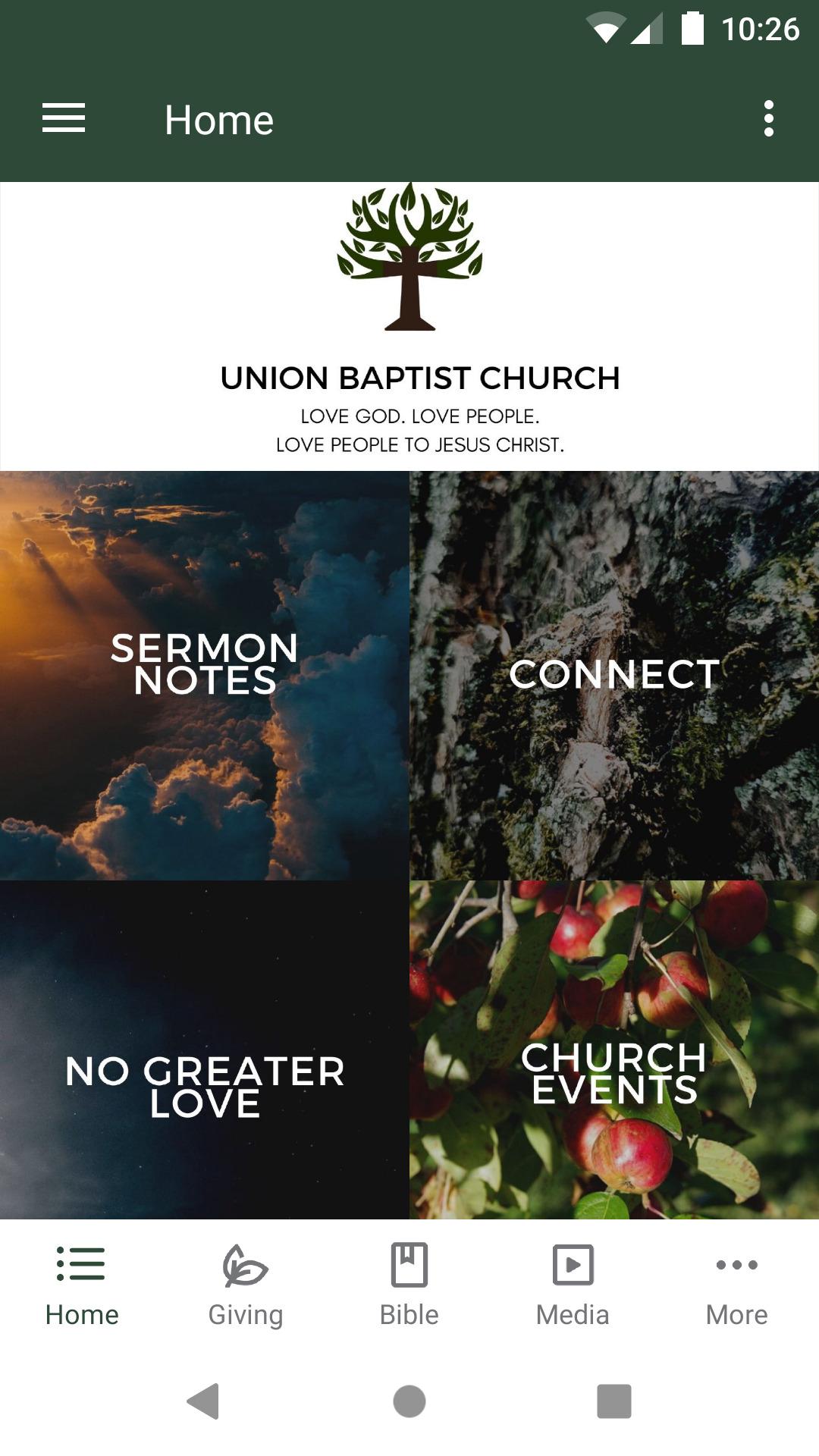Open the Church Events tile
This screenshot has width=819, height=1456.
pyautogui.click(x=614, y=1050)
